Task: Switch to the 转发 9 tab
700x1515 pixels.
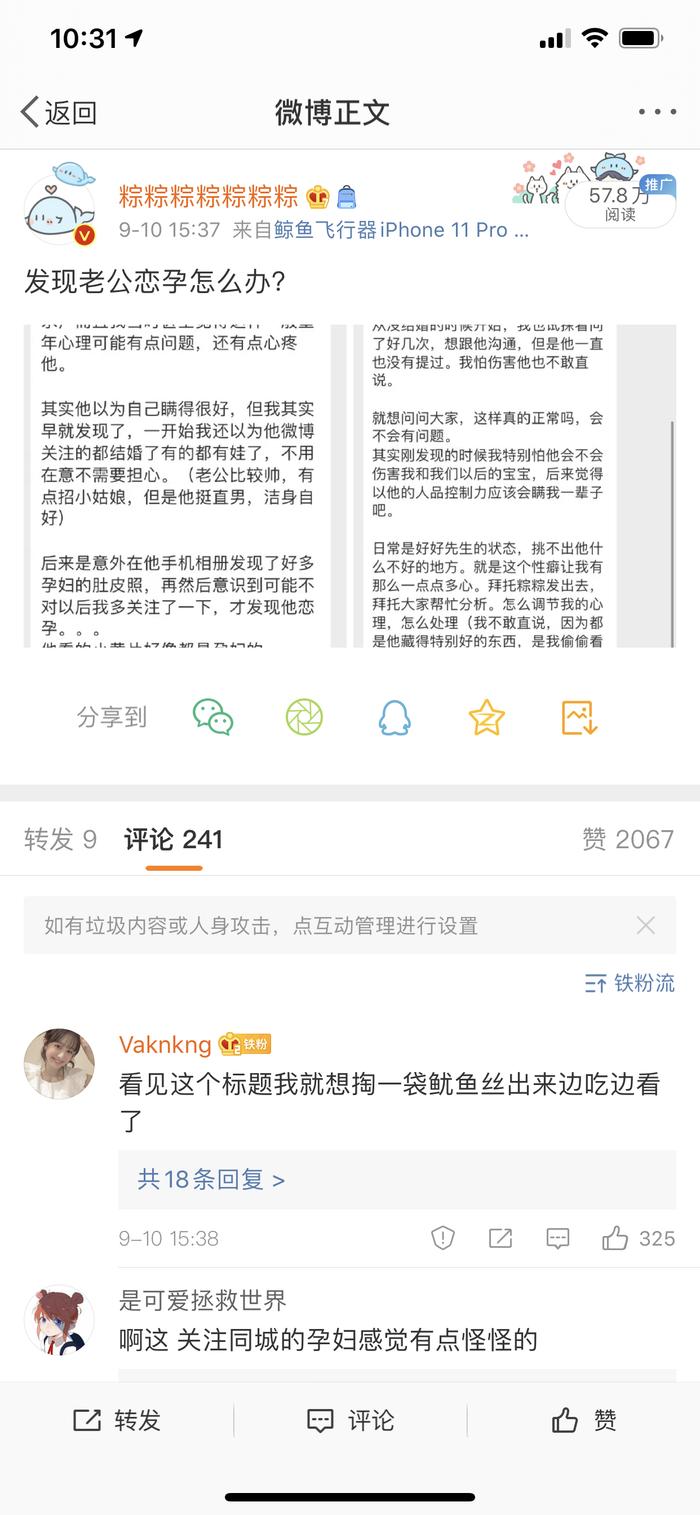Action: [x=61, y=839]
